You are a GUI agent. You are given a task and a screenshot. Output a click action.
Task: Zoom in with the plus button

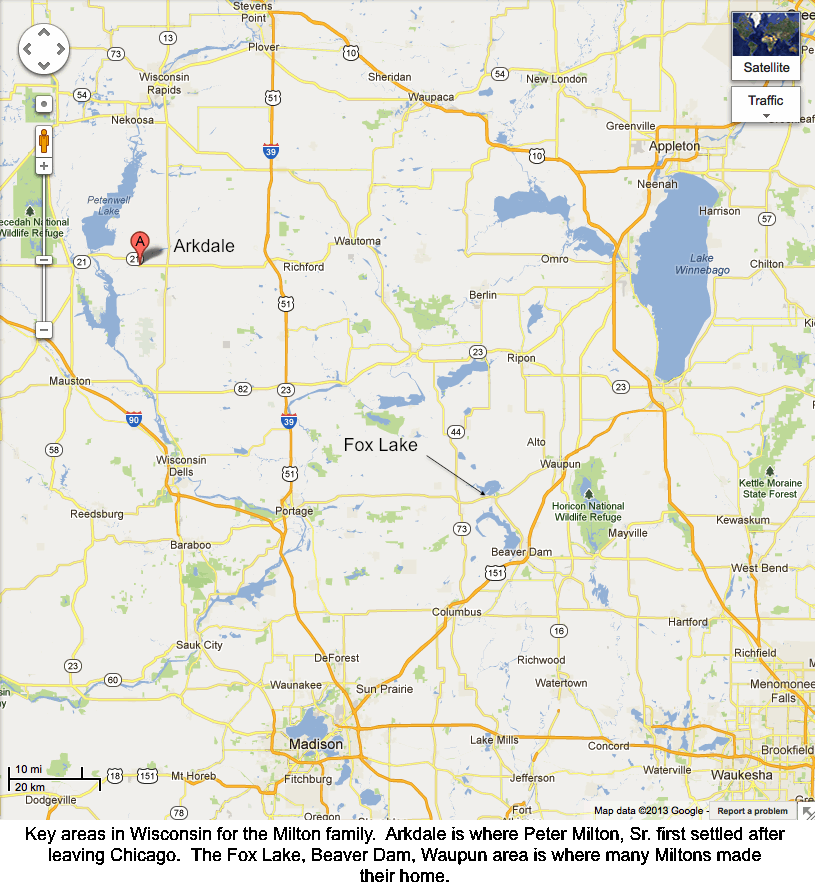coord(44,166)
